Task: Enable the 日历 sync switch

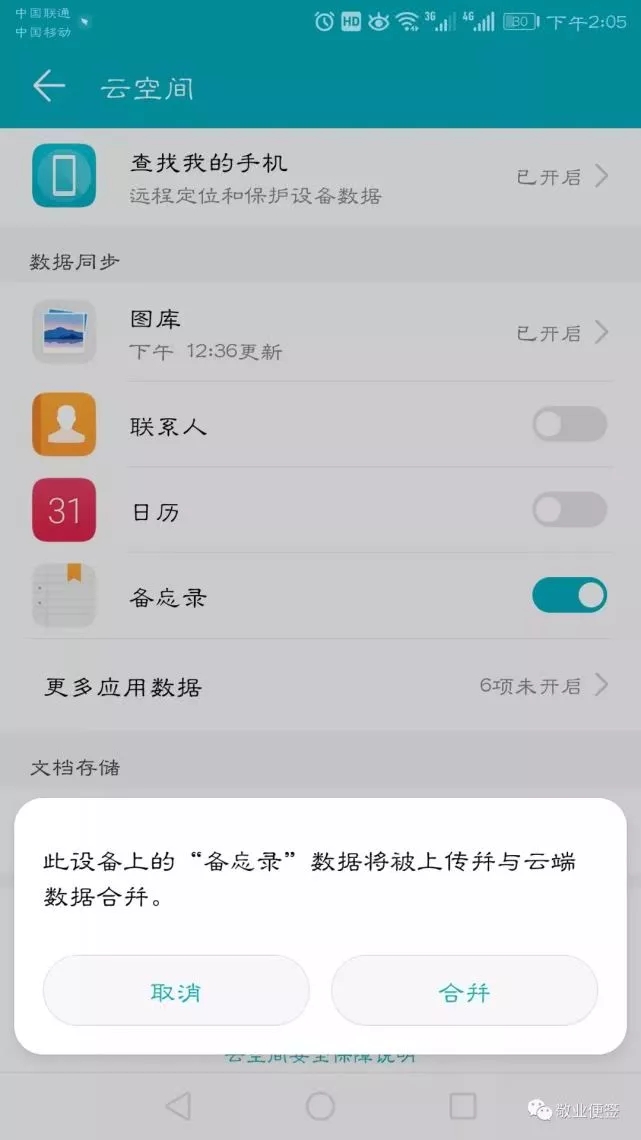Action: point(569,510)
